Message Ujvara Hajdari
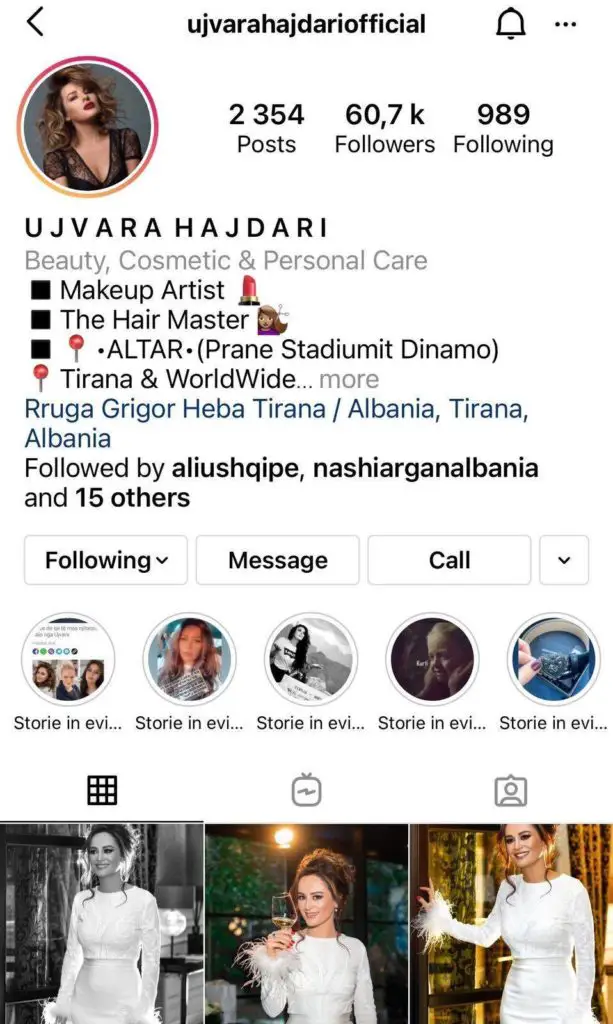 pos(277,560)
